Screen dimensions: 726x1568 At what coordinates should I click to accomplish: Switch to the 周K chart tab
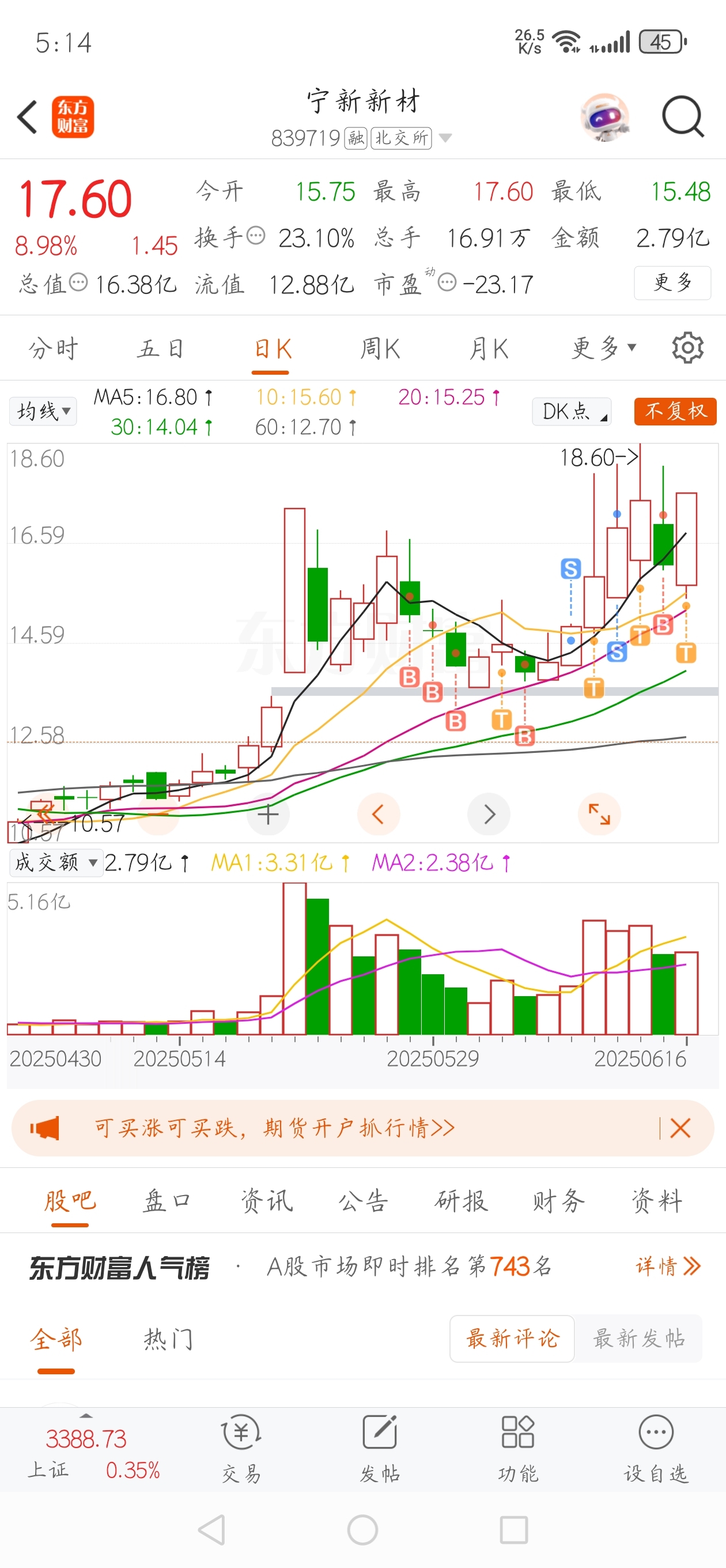click(x=379, y=349)
